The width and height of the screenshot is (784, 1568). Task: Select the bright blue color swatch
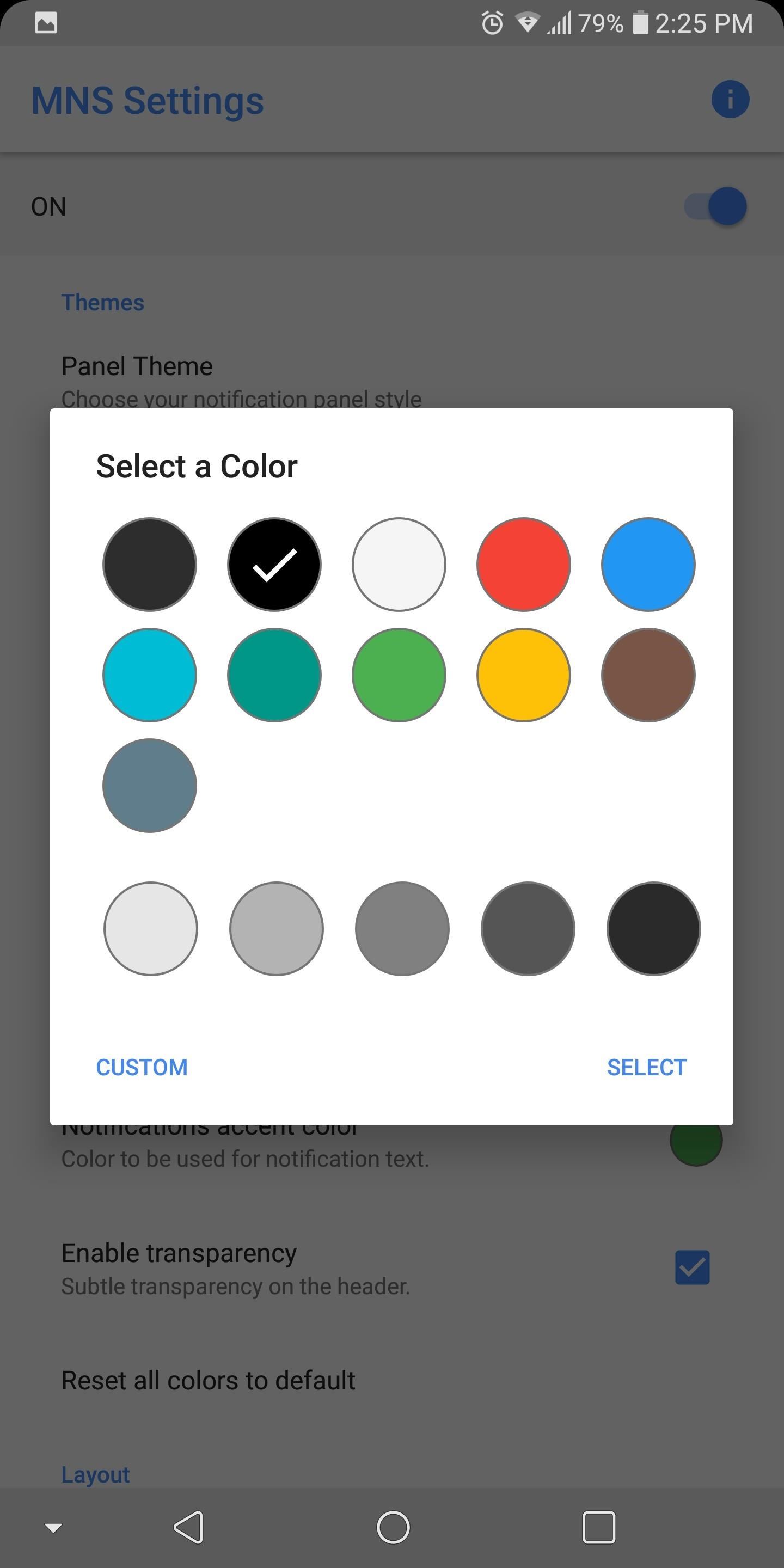[648, 564]
